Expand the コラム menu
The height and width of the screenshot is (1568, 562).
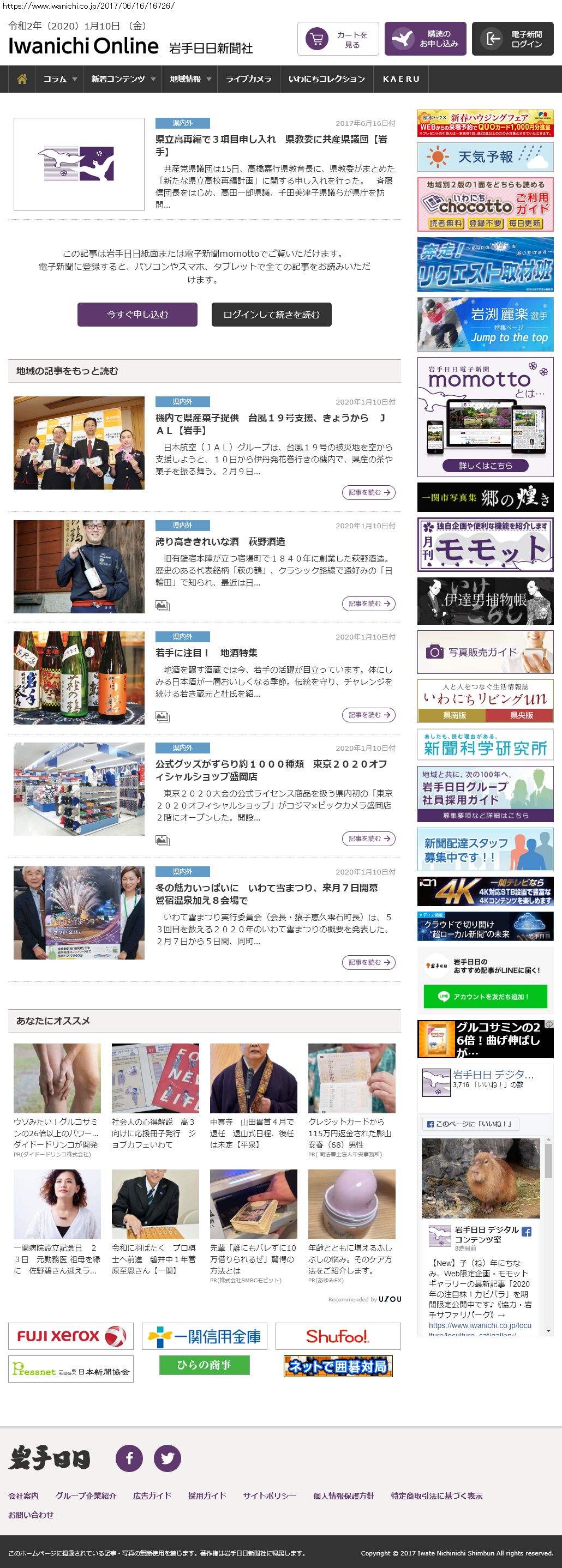click(x=59, y=79)
